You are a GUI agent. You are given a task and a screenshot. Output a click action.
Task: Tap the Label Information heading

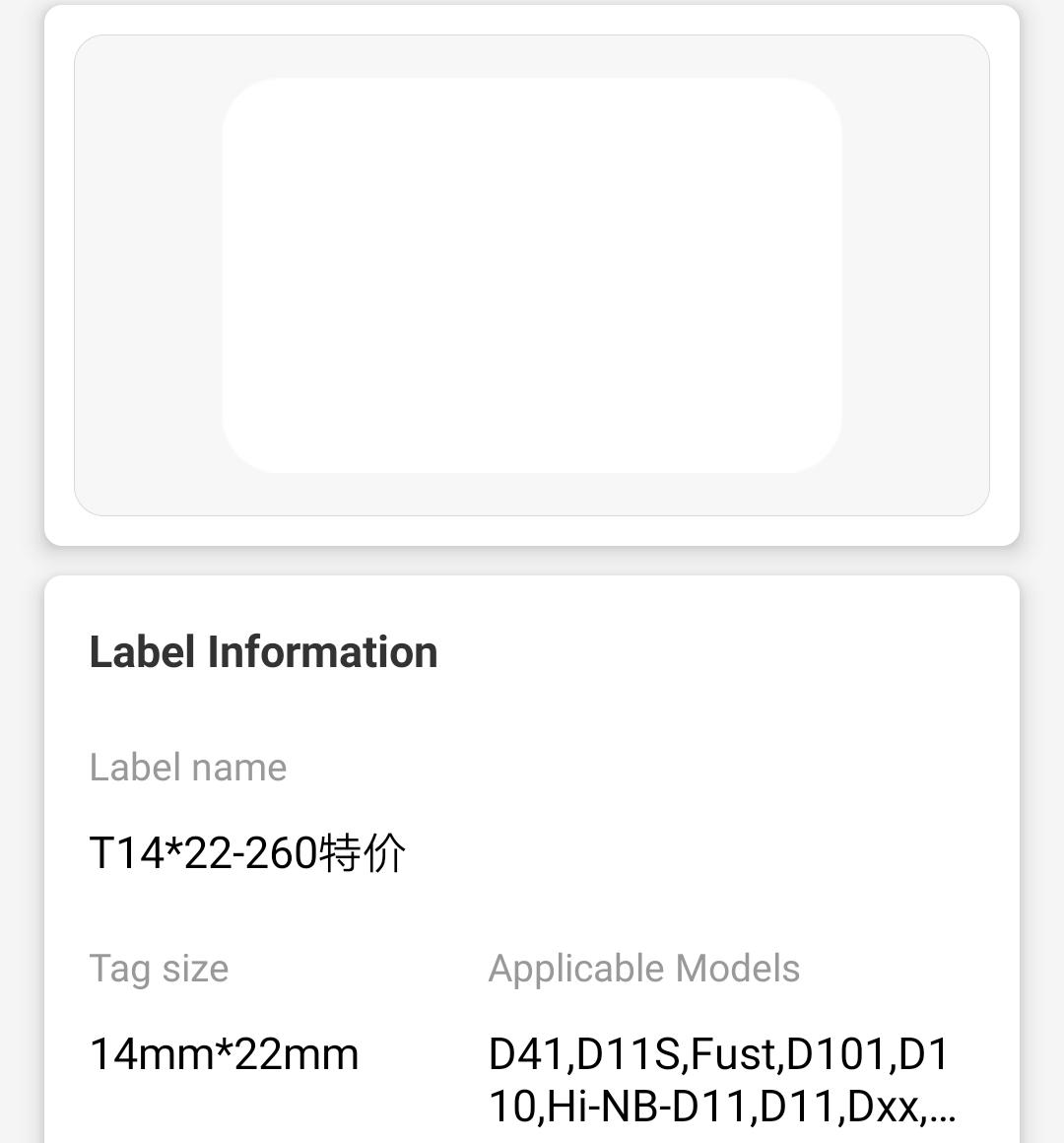pos(263,650)
